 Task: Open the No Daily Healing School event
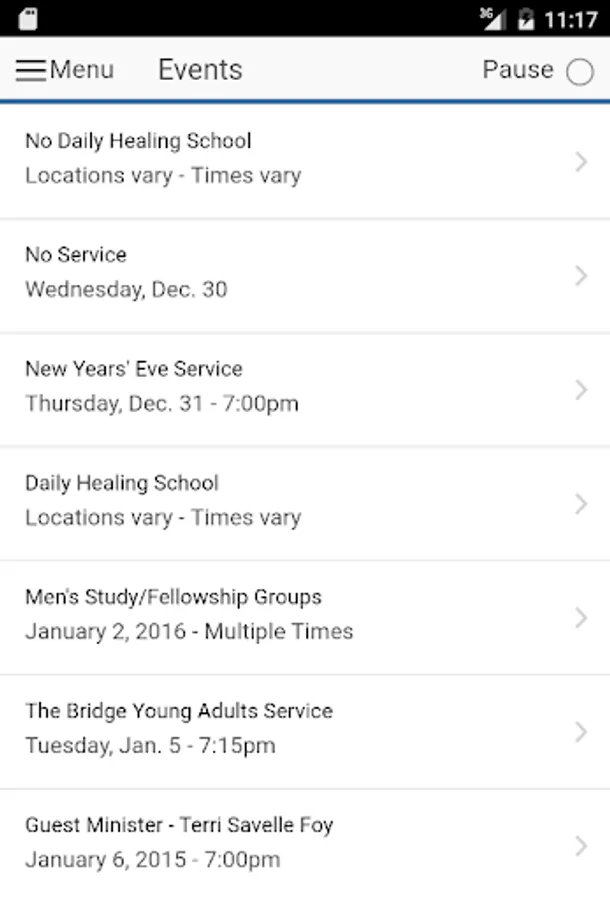(304, 159)
